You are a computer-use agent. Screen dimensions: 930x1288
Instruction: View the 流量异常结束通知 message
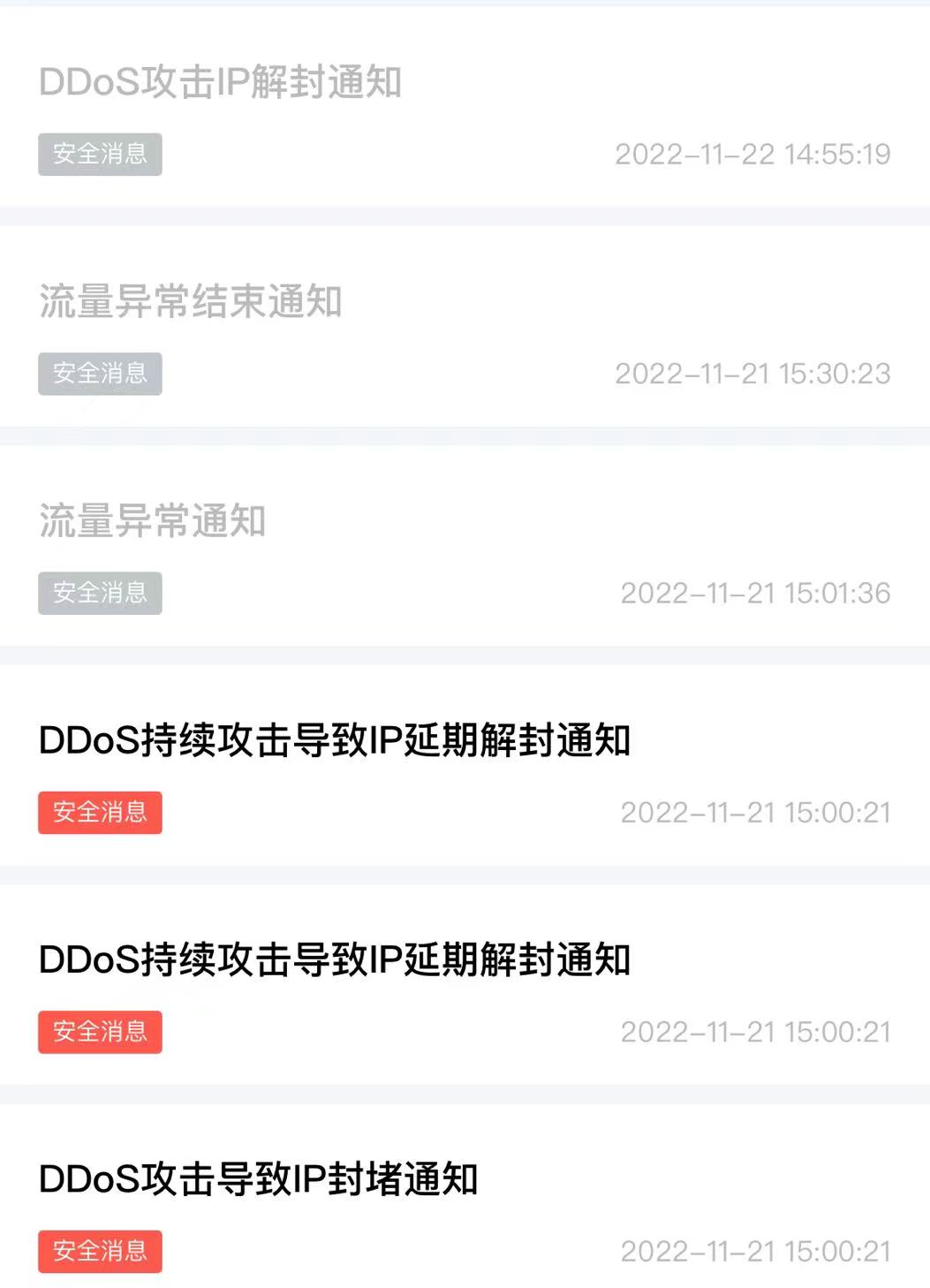[191, 302]
